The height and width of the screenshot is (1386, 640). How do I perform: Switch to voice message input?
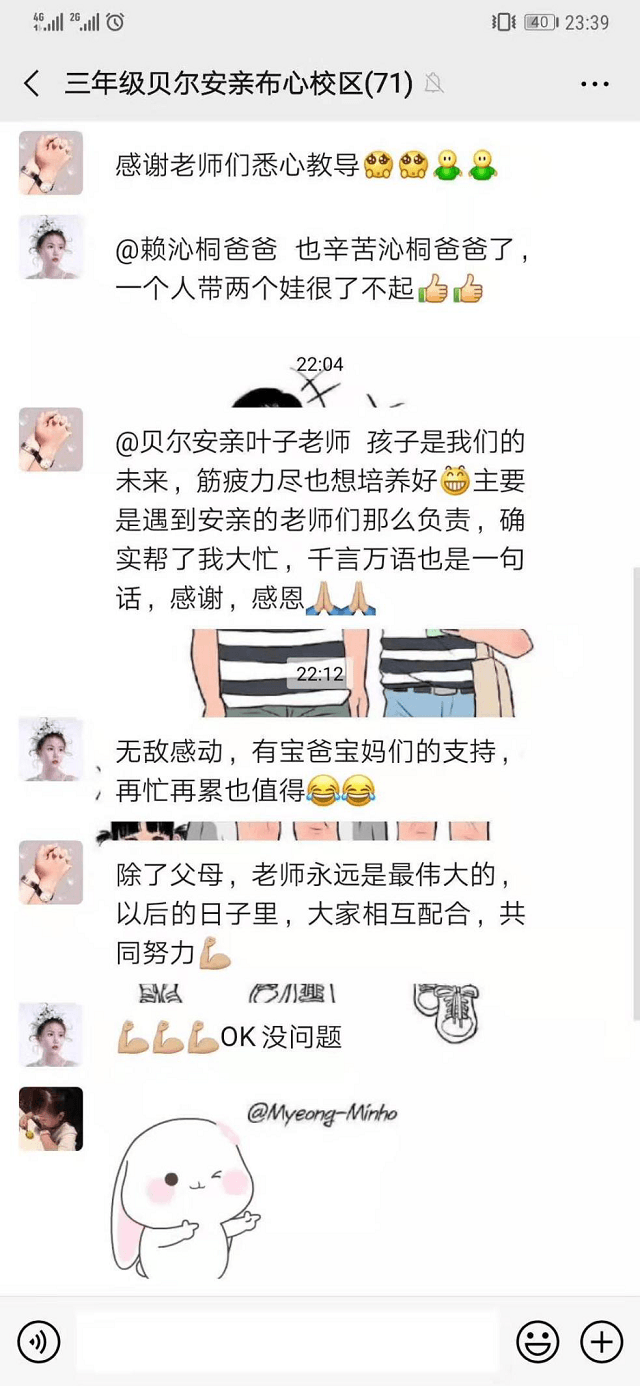(39, 1341)
